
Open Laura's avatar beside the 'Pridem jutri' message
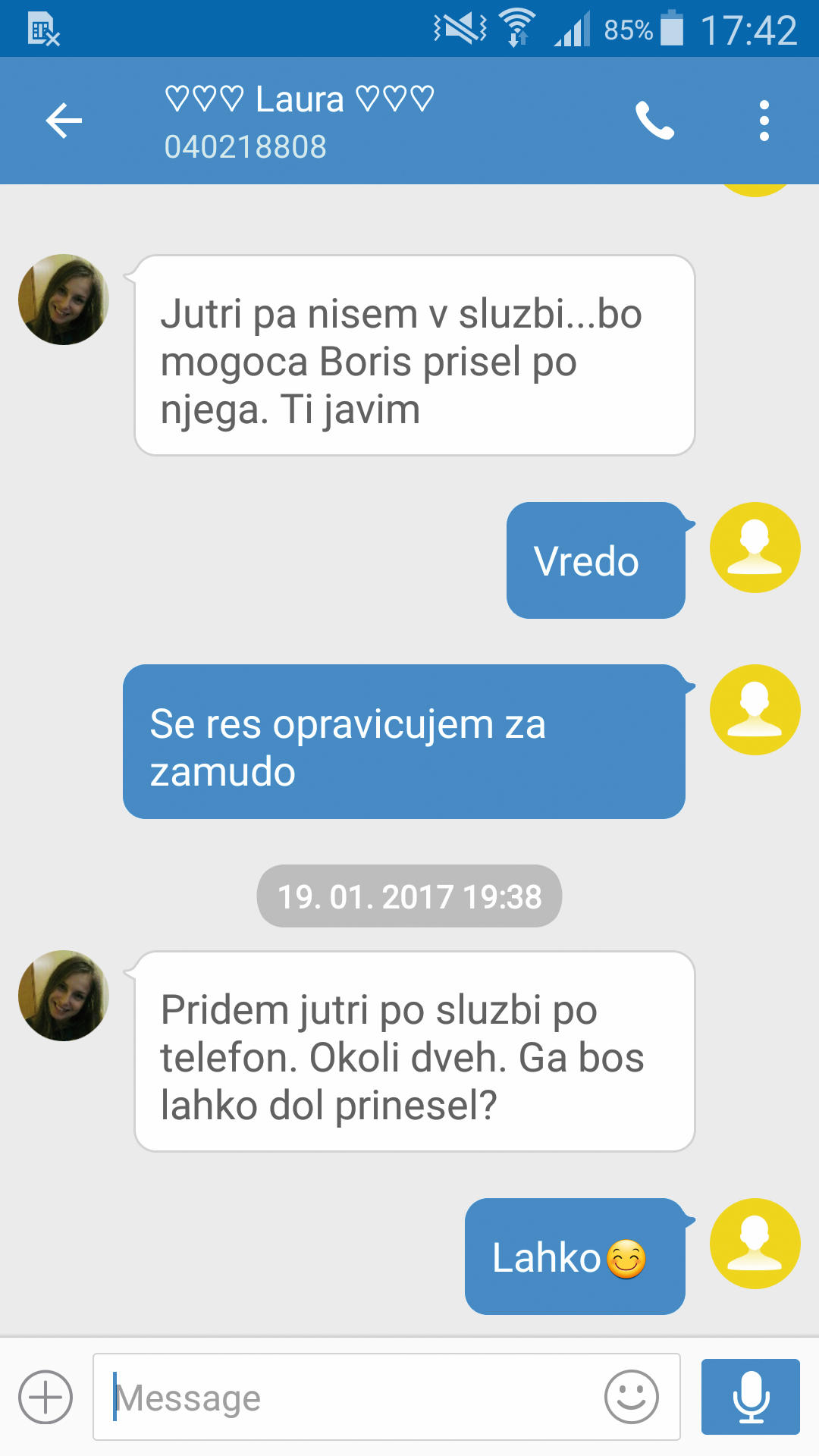click(x=64, y=996)
